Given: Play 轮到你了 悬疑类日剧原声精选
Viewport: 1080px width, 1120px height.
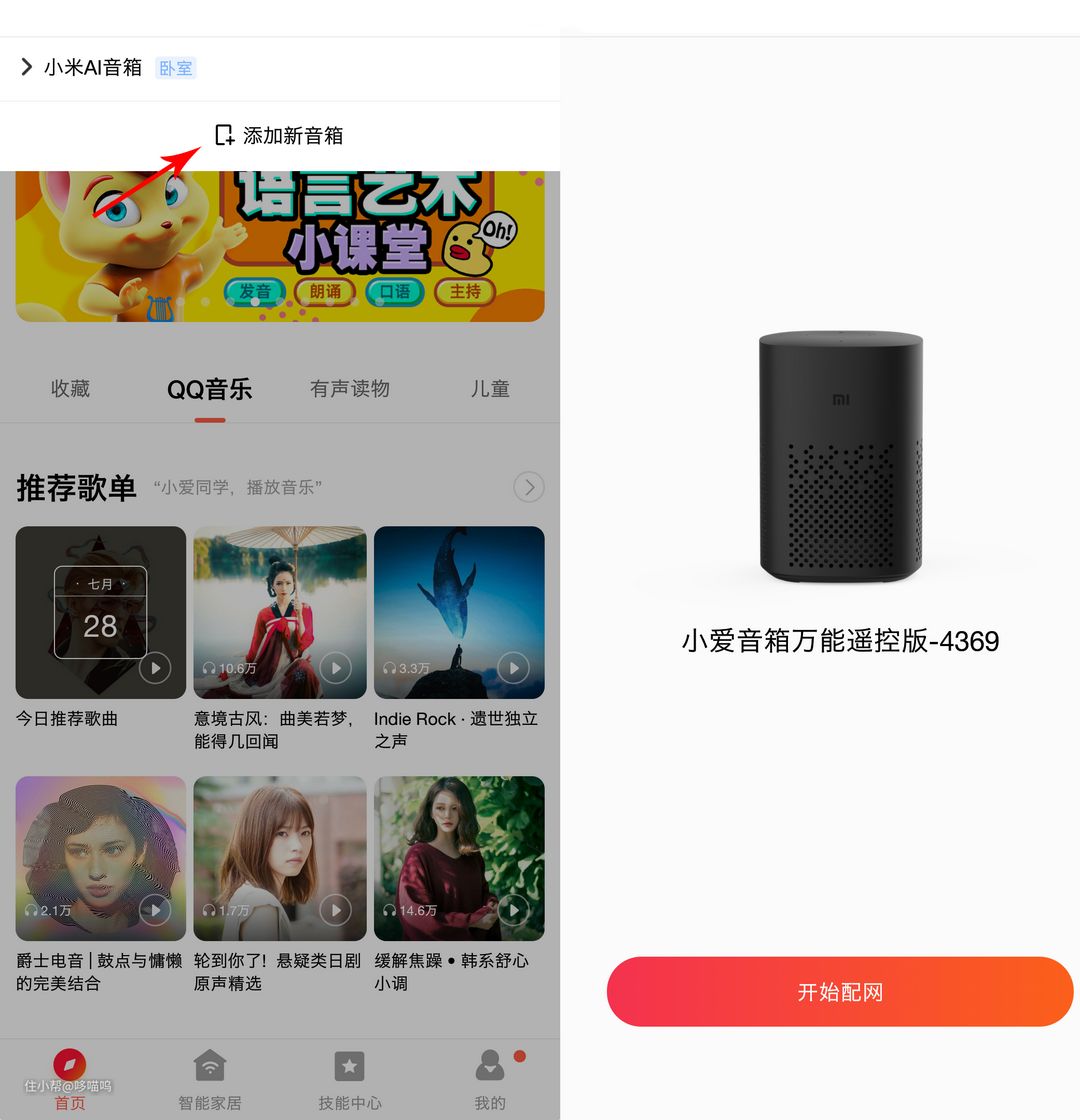Looking at the screenshot, I should pos(335,909).
